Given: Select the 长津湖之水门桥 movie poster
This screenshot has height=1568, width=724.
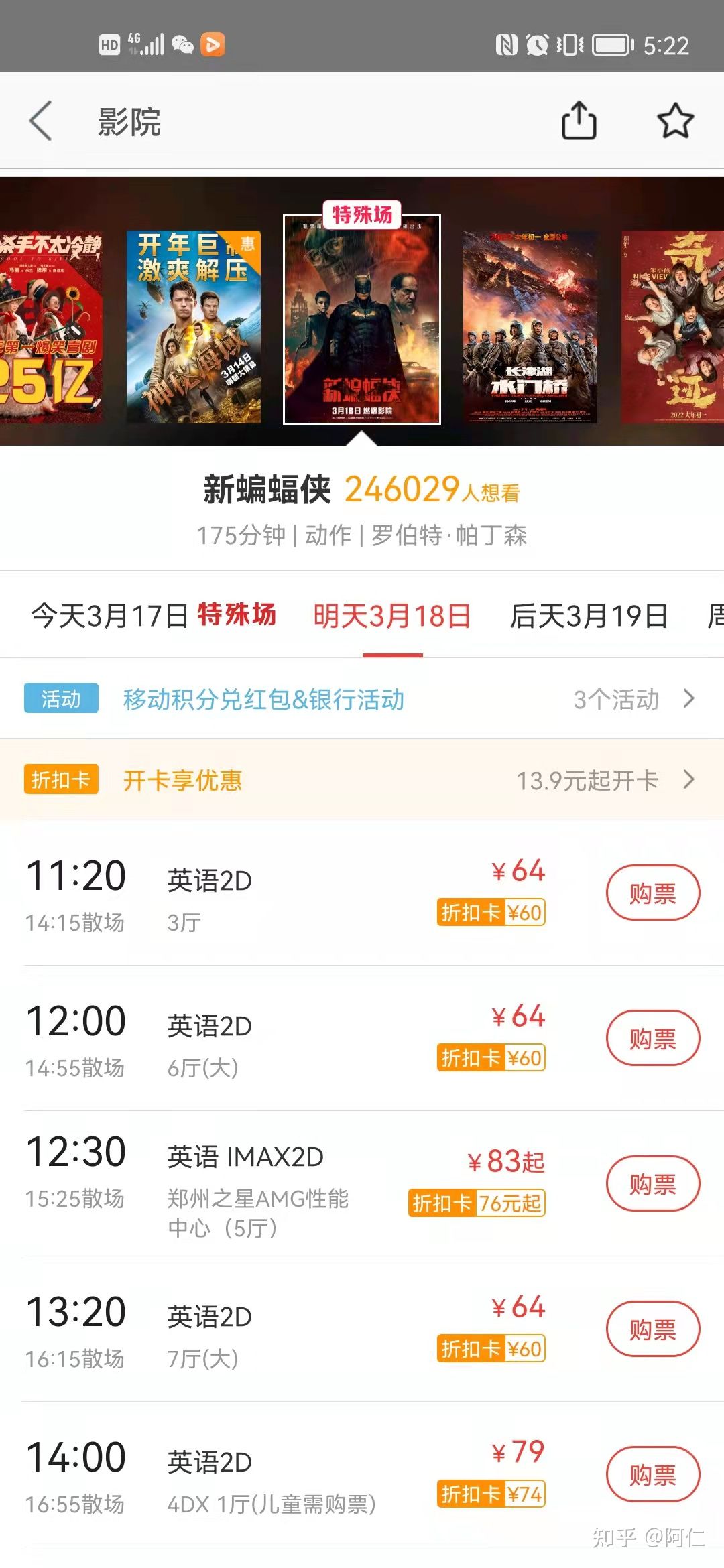Looking at the screenshot, I should click(530, 326).
